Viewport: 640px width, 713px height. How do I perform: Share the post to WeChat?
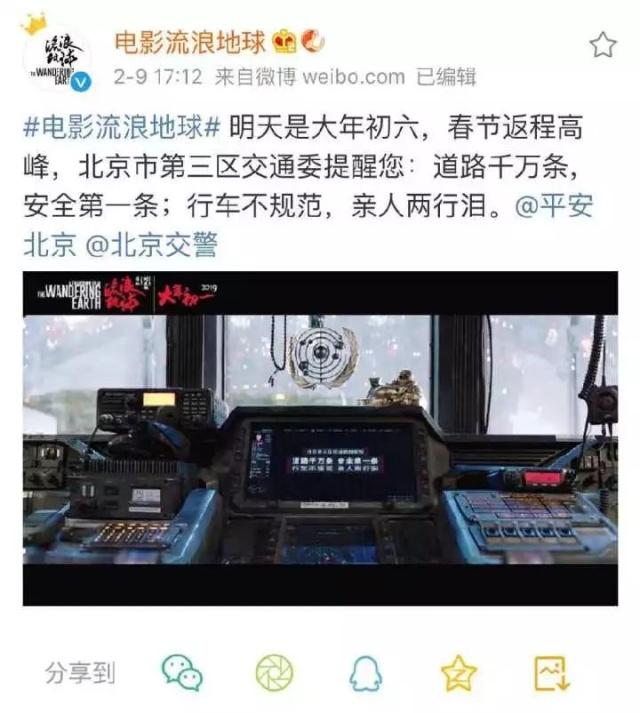[x=183, y=673]
